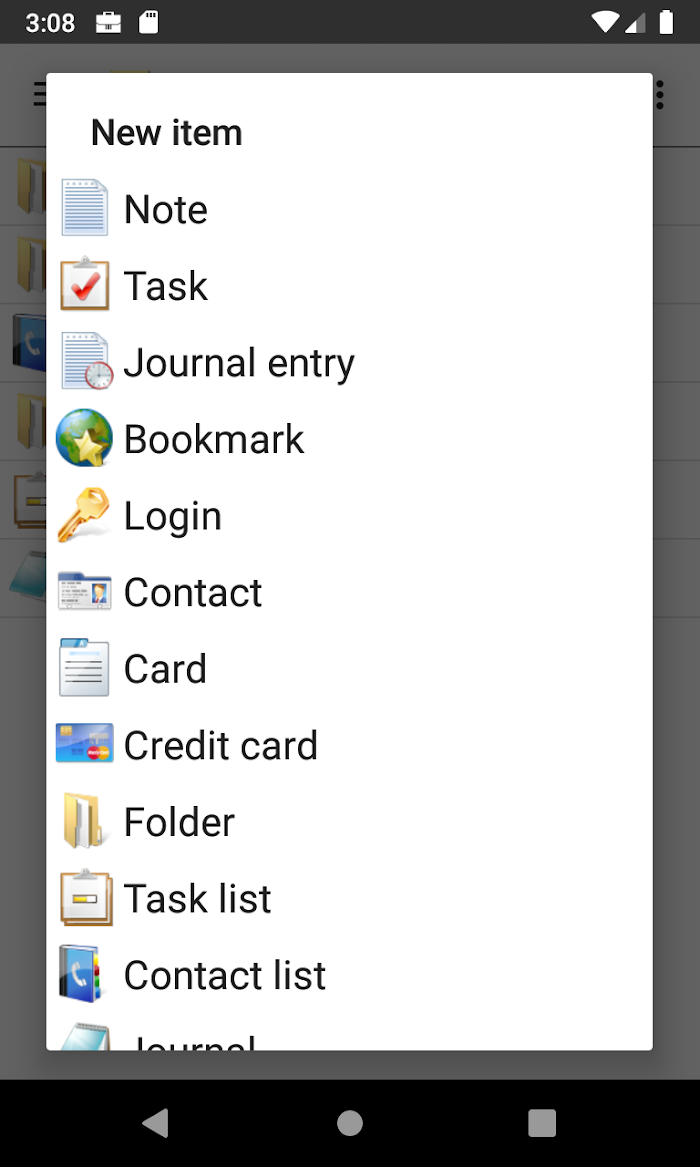Viewport: 700px width, 1167px height.
Task: Select the Login item type
Action: click(349, 516)
